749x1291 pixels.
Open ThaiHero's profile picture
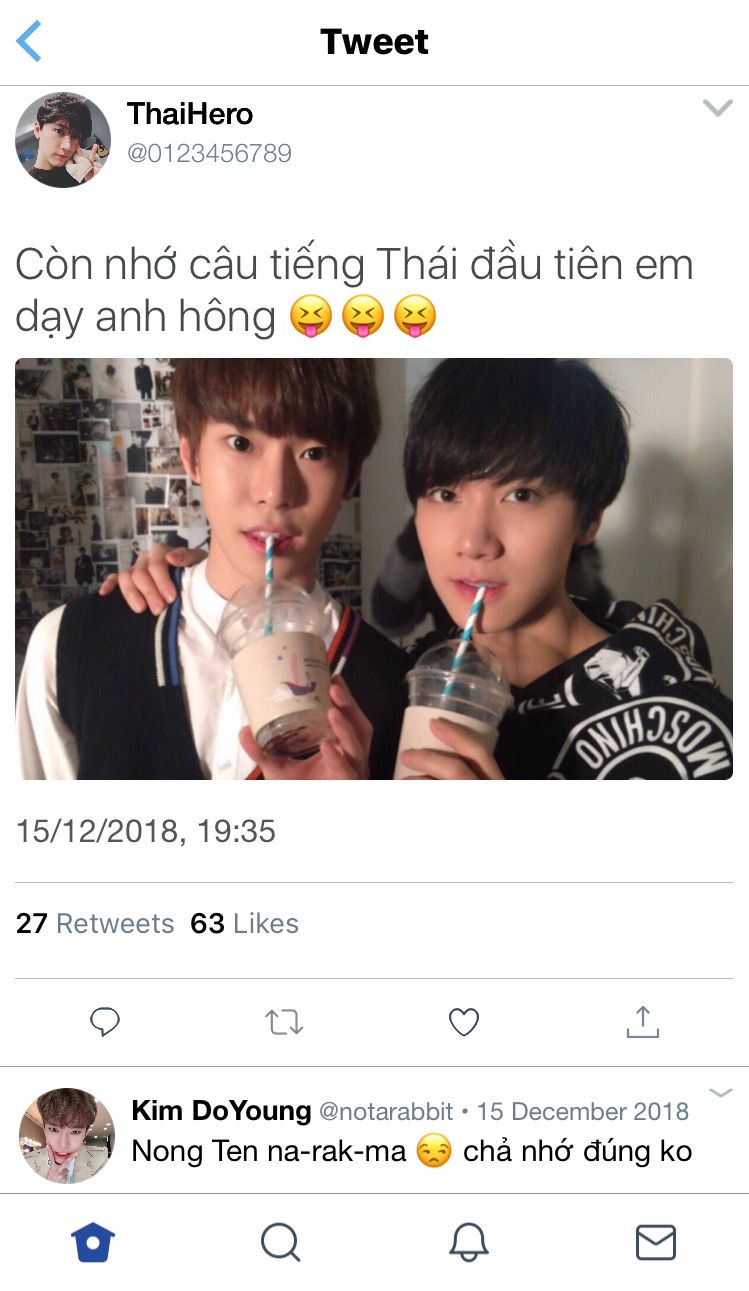pos(63,140)
